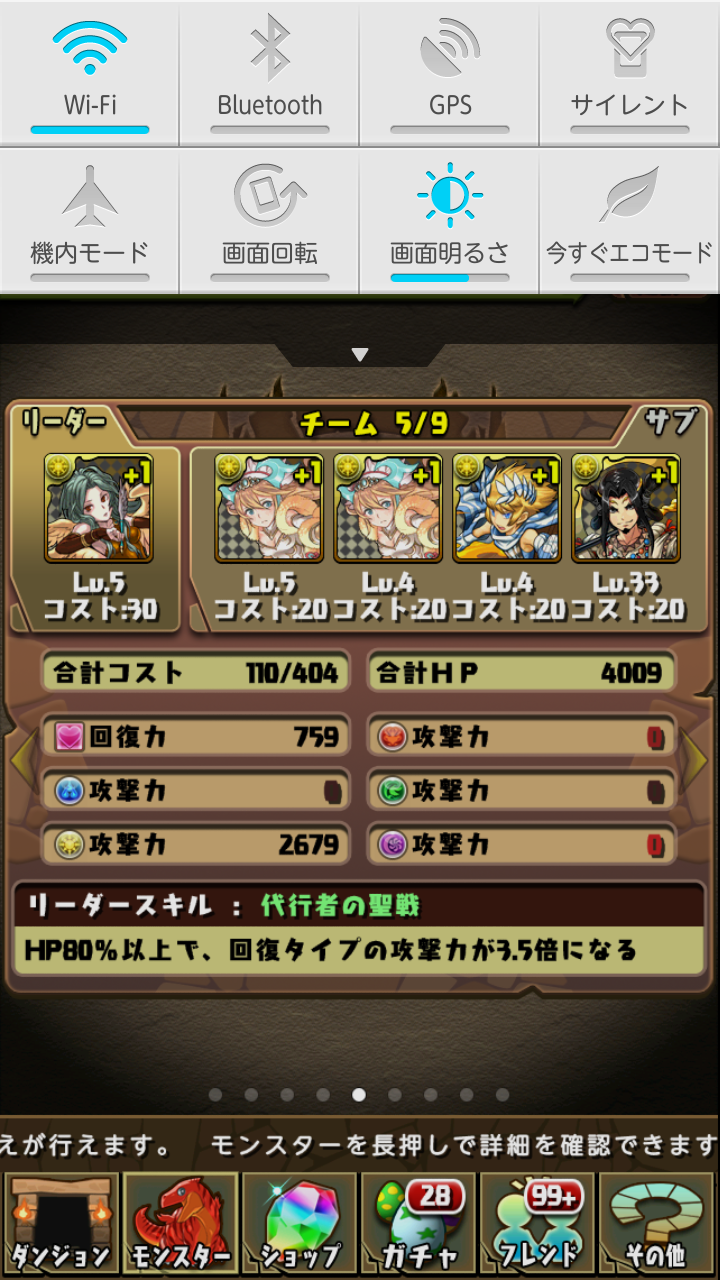Change 画面明るさ screen brightness
Image resolution: width=720 pixels, height=1280 pixels.
[450, 221]
